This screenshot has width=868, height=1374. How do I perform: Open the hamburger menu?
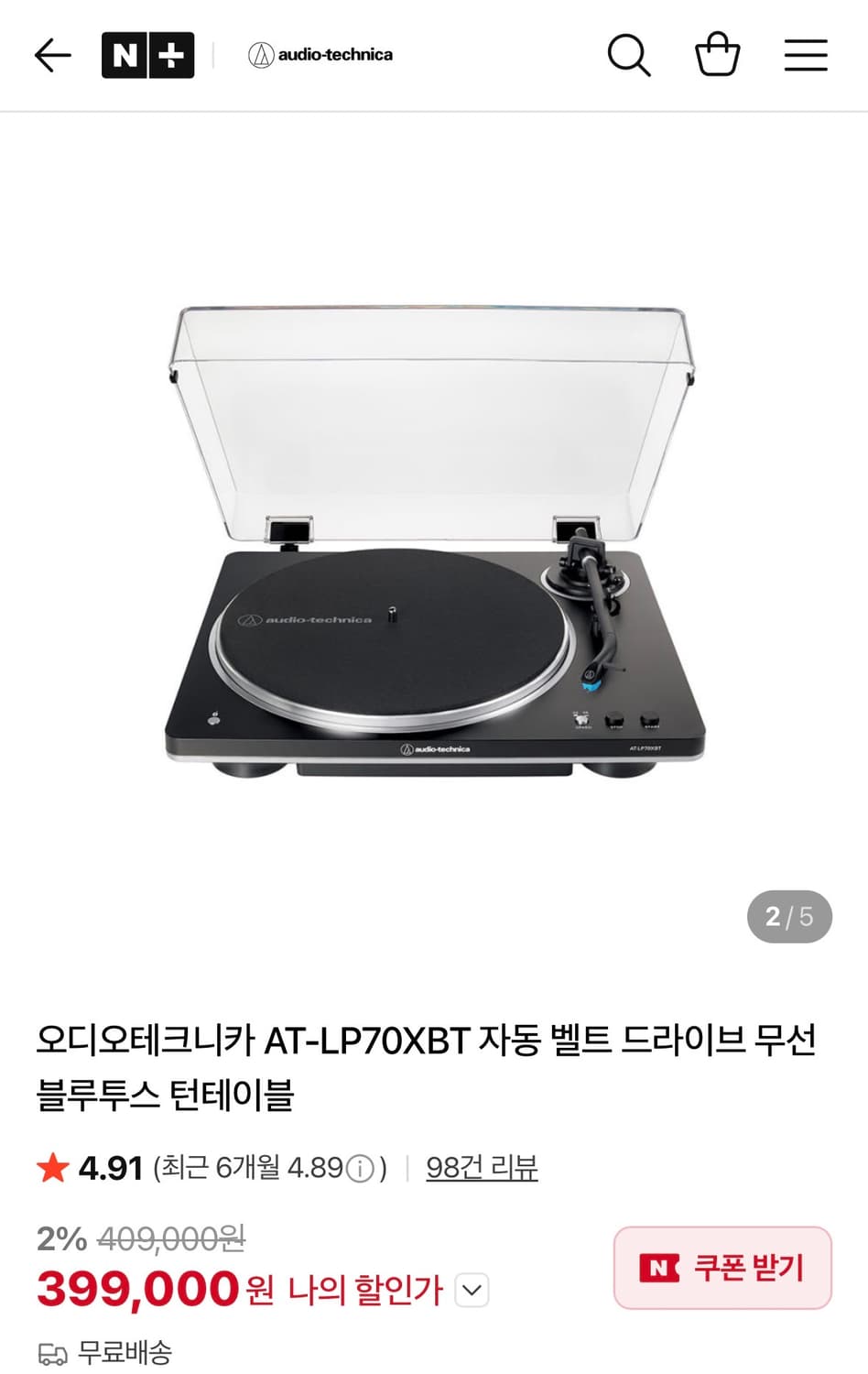point(806,55)
